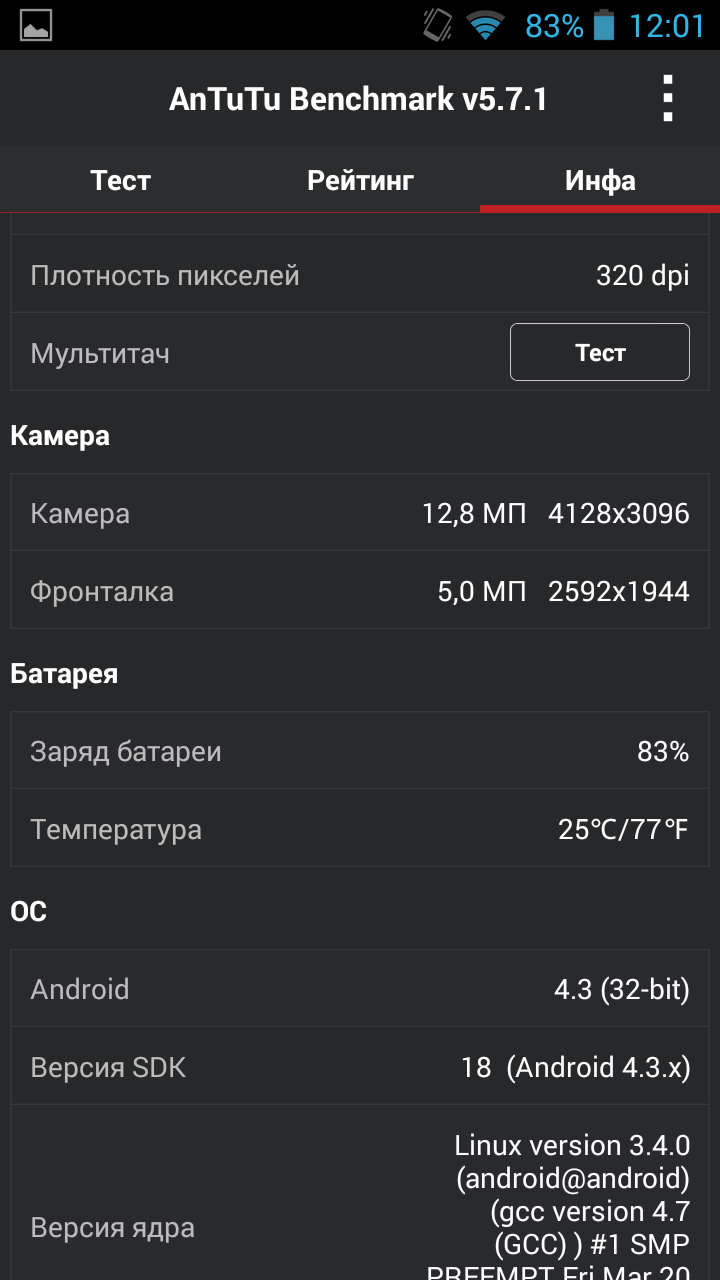Select the Инфа tab
720x1280 pixels.
tap(600, 180)
